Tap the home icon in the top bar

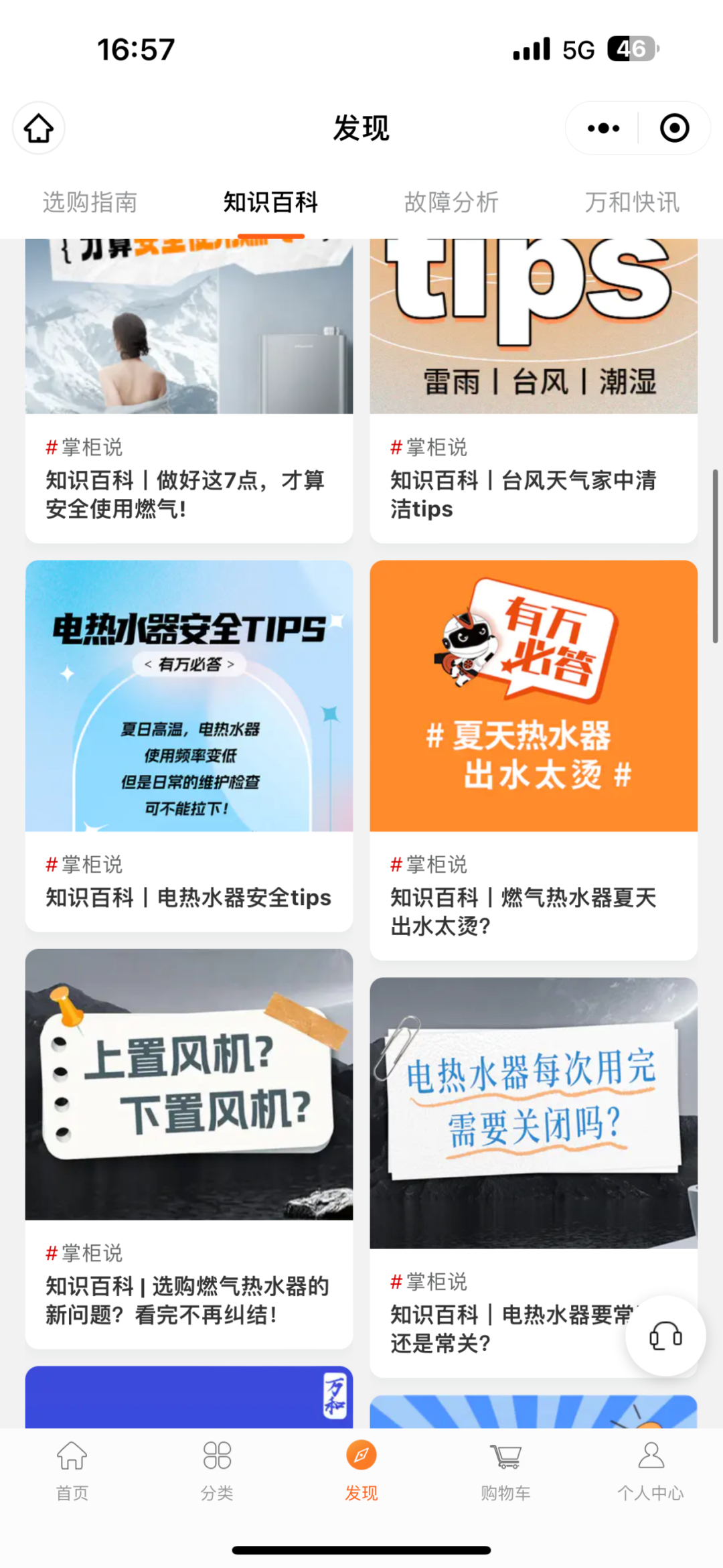click(39, 128)
